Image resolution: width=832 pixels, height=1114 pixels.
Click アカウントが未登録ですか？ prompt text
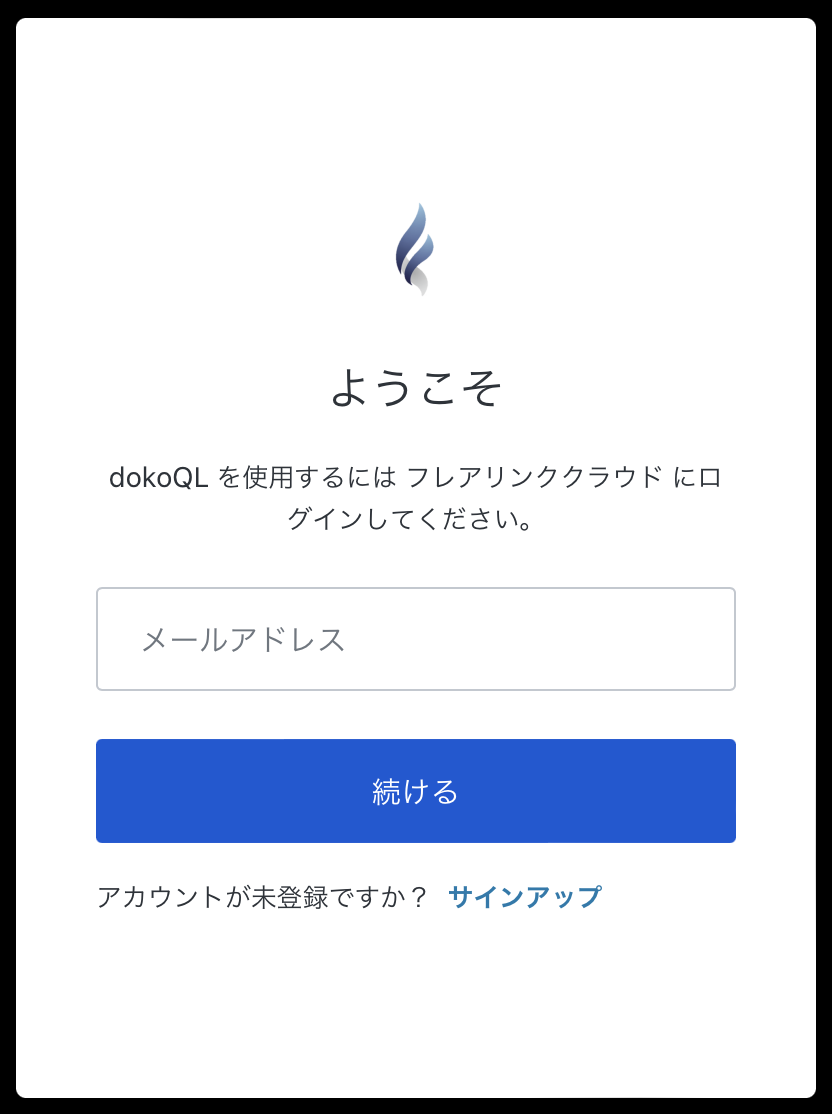click(x=265, y=897)
